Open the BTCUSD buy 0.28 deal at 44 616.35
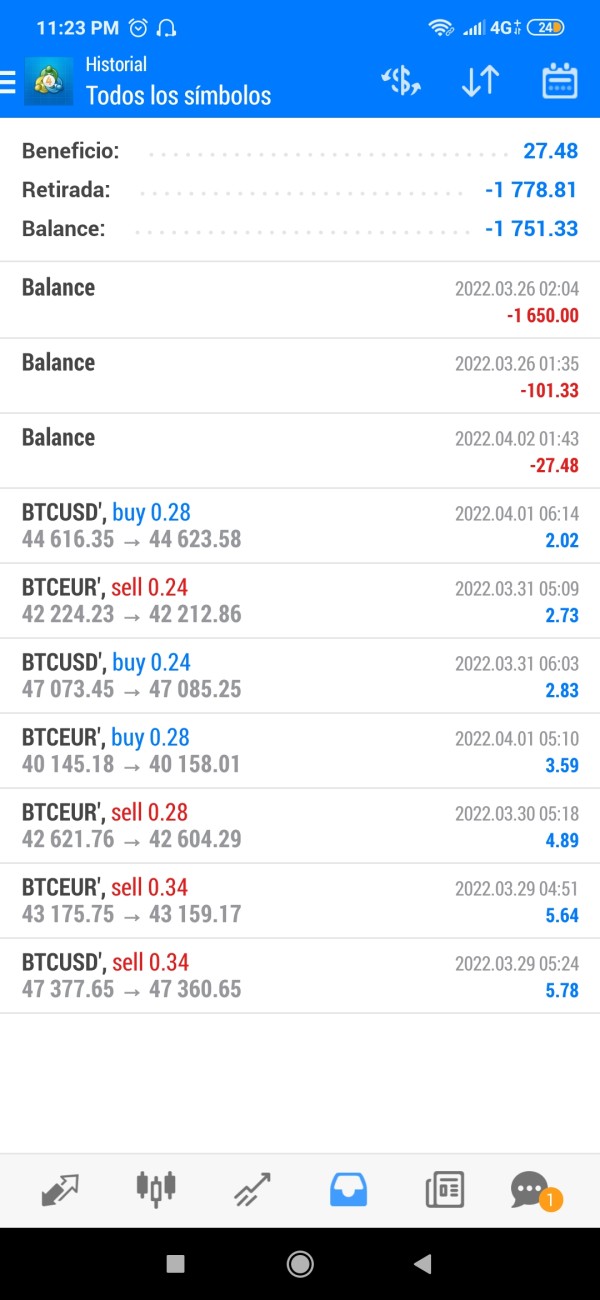Screen dimensions: 600x1300 [300, 526]
